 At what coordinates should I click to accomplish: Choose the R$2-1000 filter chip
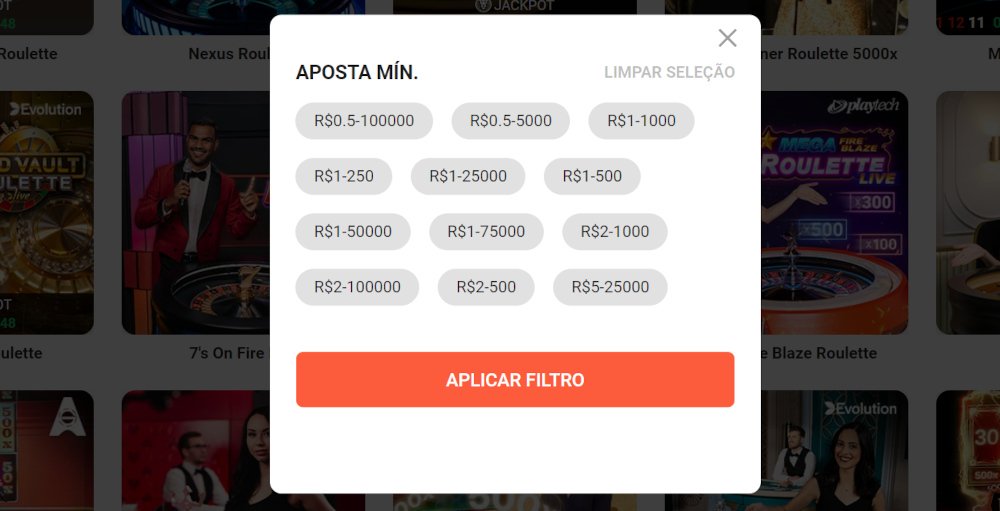[x=615, y=232]
